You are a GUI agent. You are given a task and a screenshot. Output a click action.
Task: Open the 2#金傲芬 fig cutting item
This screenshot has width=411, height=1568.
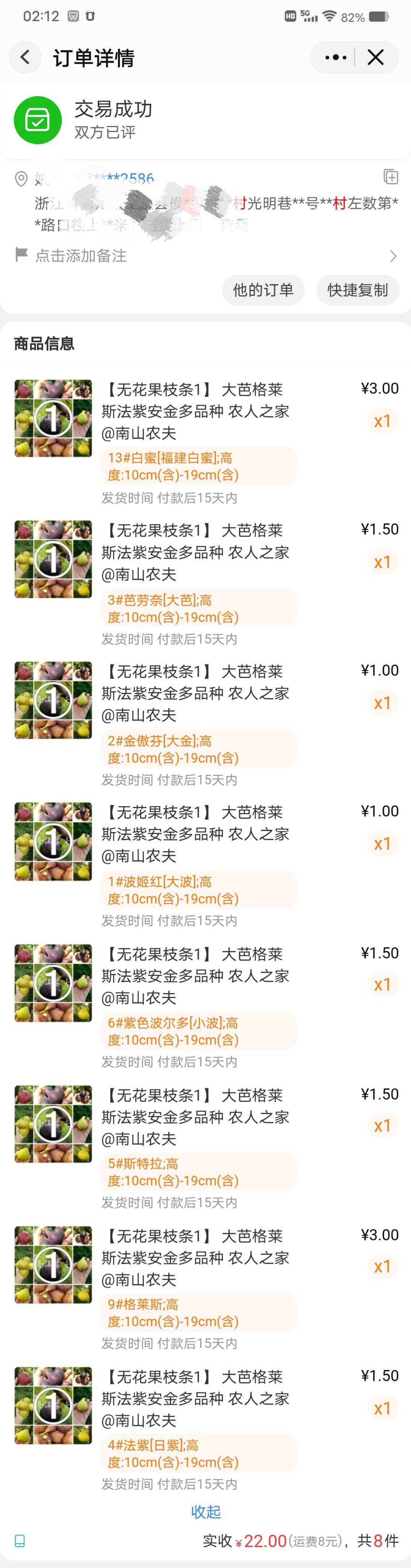coord(195,693)
